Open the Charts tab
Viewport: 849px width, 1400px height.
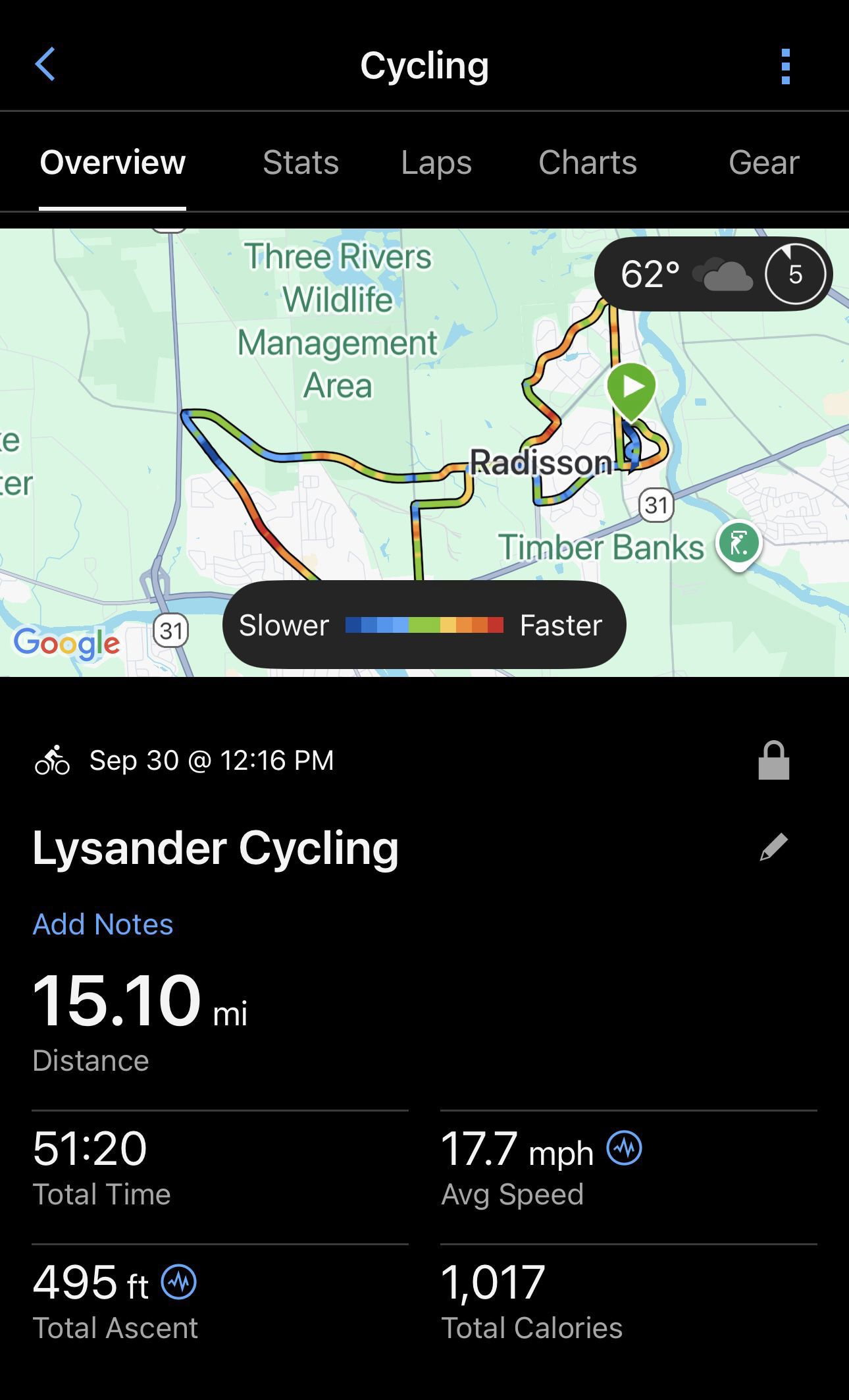tap(587, 163)
